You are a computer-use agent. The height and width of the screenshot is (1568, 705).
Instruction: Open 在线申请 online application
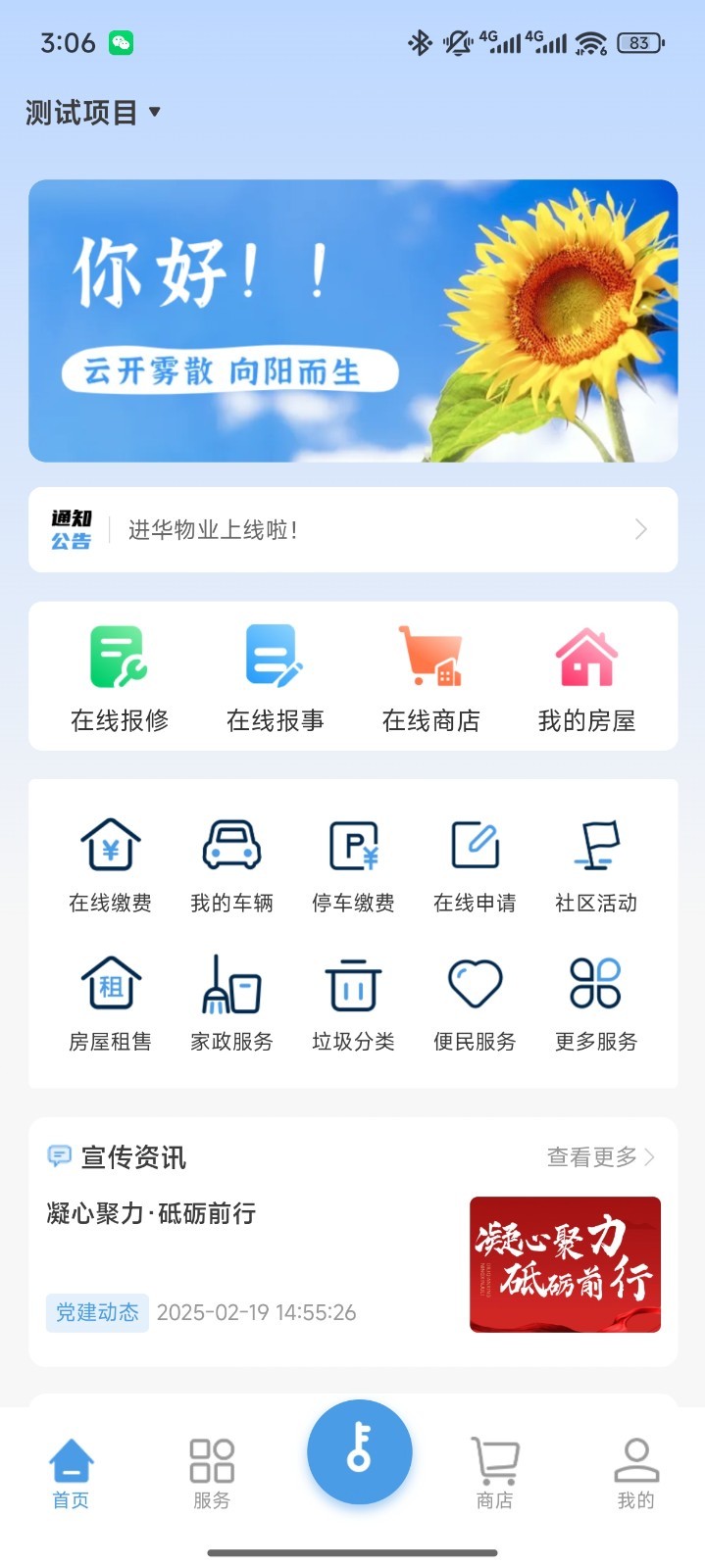click(475, 866)
